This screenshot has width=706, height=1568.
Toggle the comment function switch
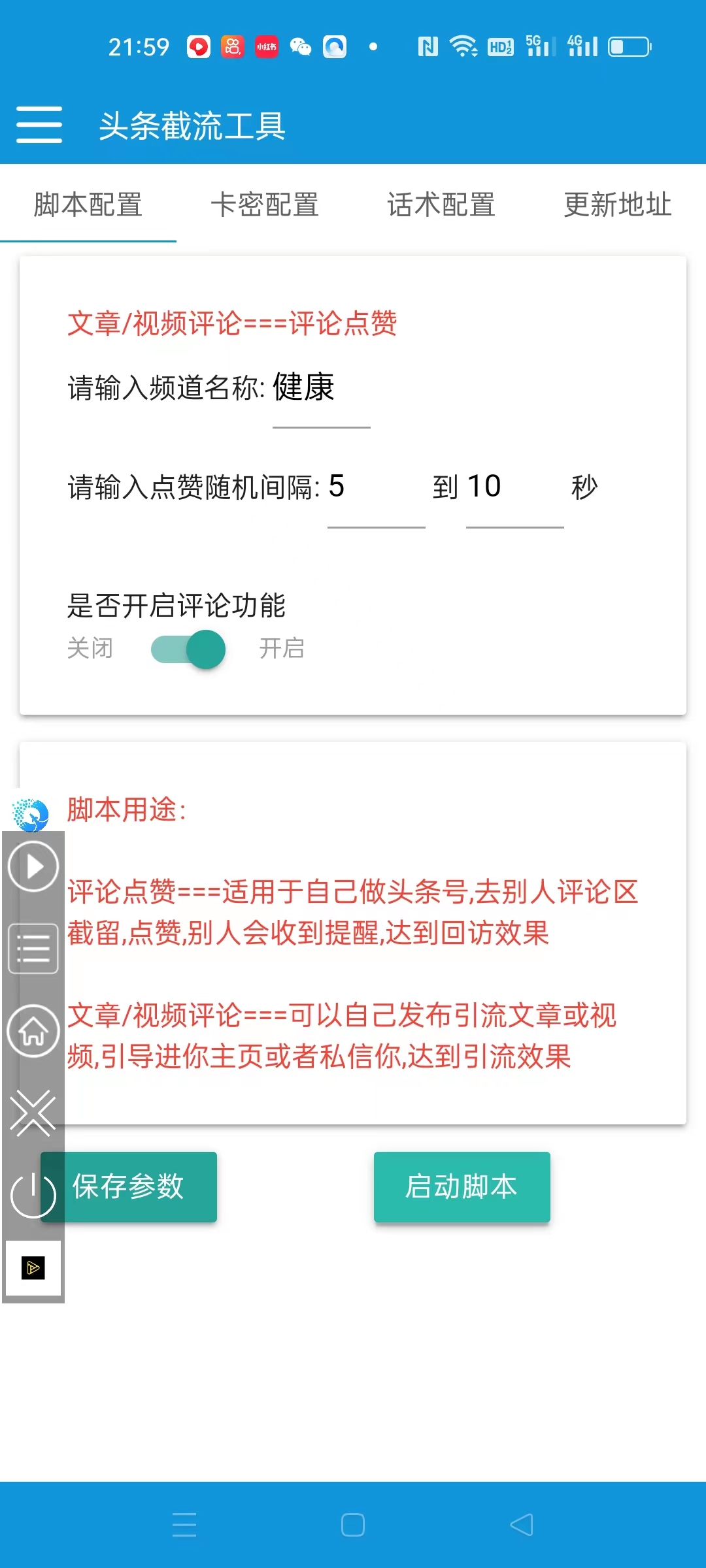point(188,649)
